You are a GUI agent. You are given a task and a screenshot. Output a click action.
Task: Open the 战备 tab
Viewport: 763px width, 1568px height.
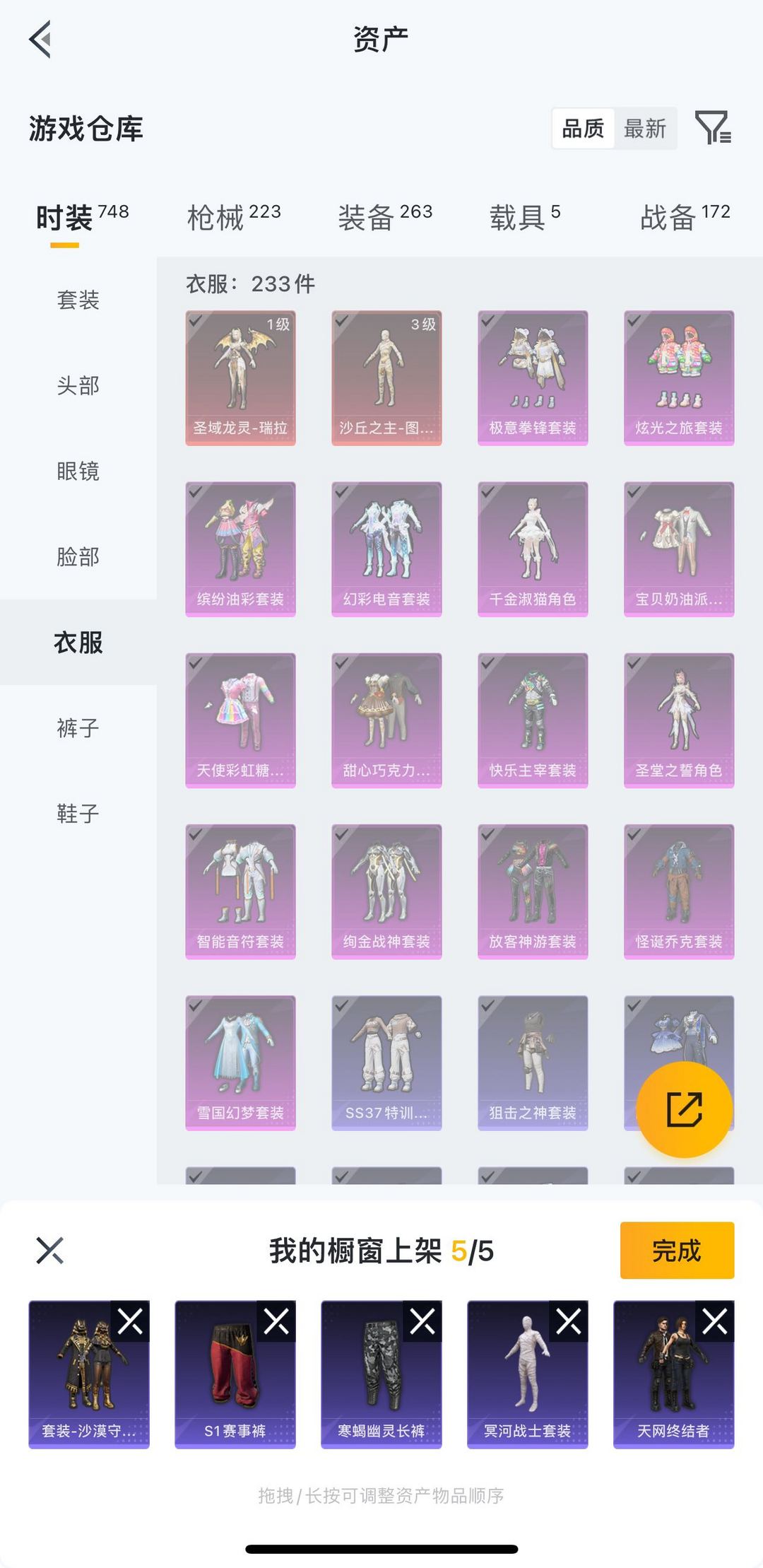click(685, 216)
